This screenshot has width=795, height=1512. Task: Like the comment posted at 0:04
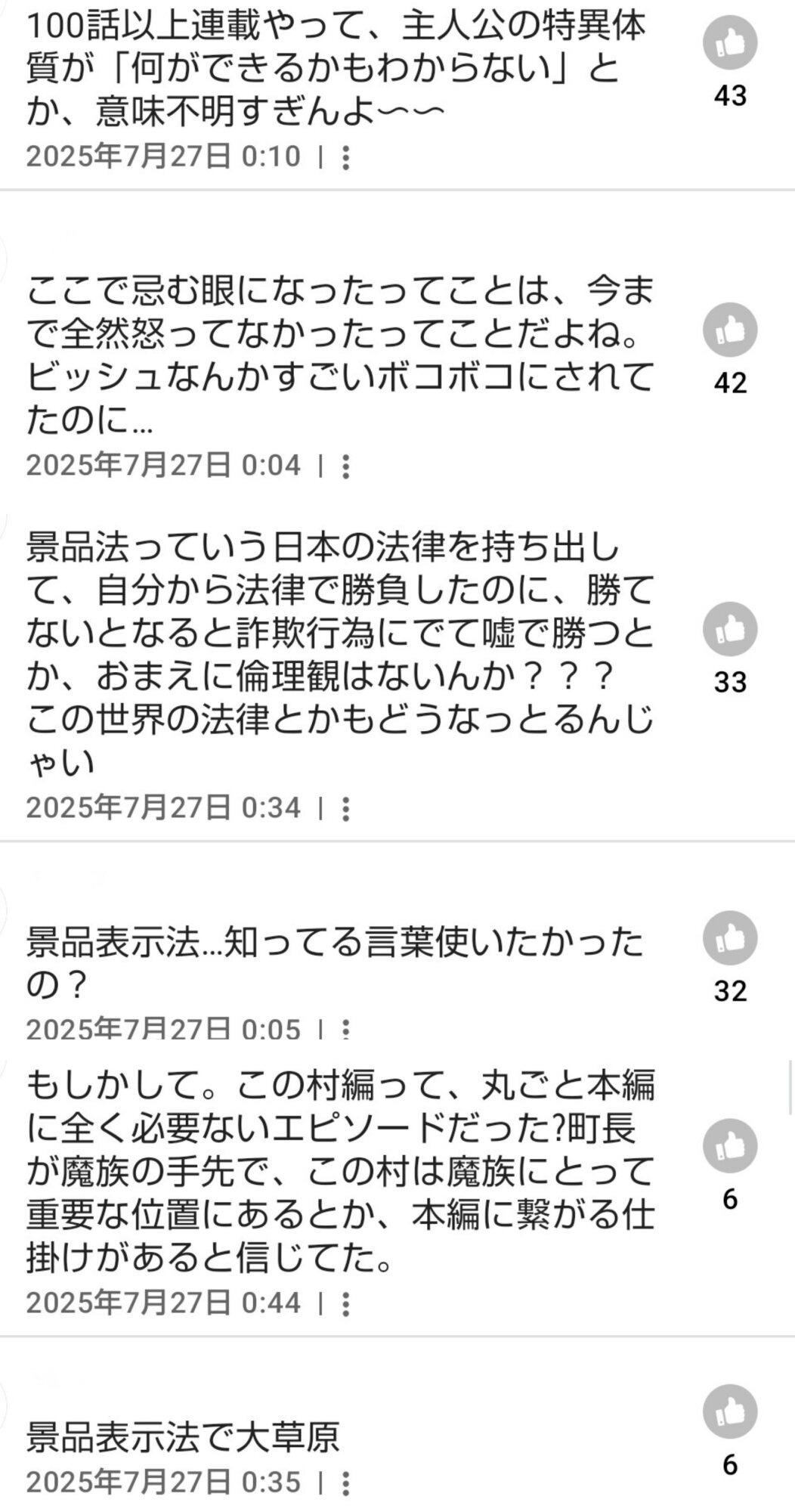[x=730, y=330]
